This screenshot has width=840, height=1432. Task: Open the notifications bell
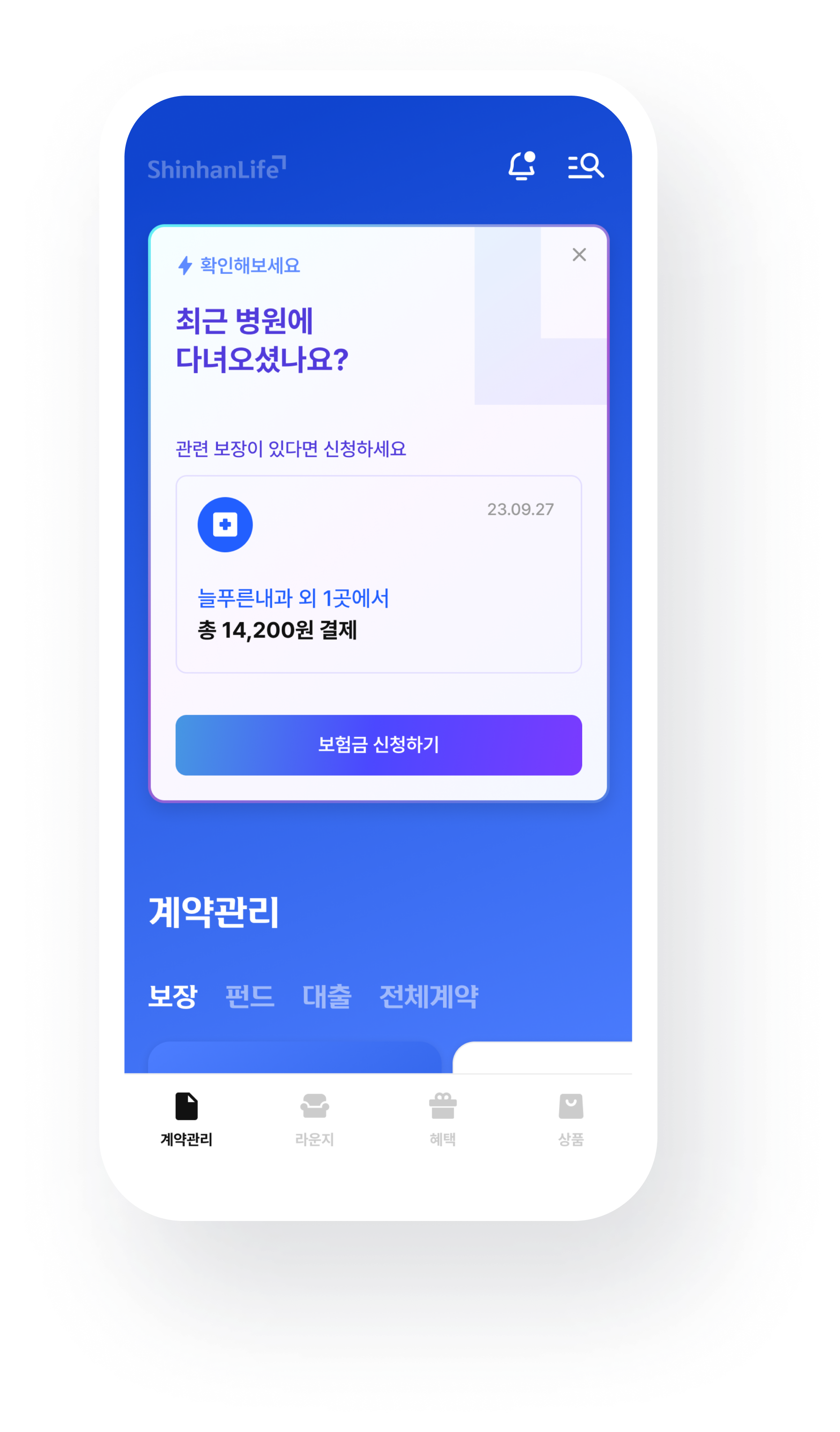click(x=521, y=166)
